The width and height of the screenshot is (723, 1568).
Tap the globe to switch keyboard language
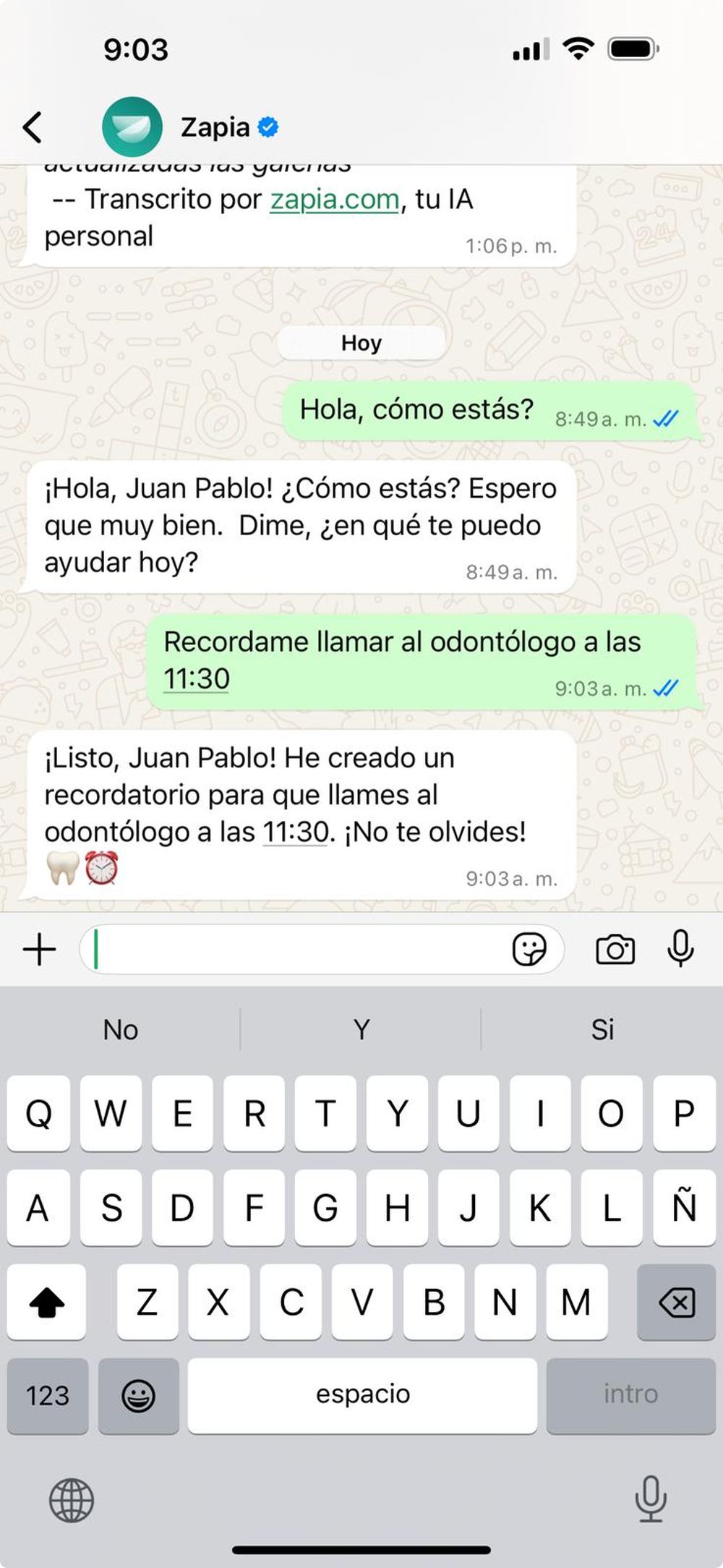(72, 1501)
